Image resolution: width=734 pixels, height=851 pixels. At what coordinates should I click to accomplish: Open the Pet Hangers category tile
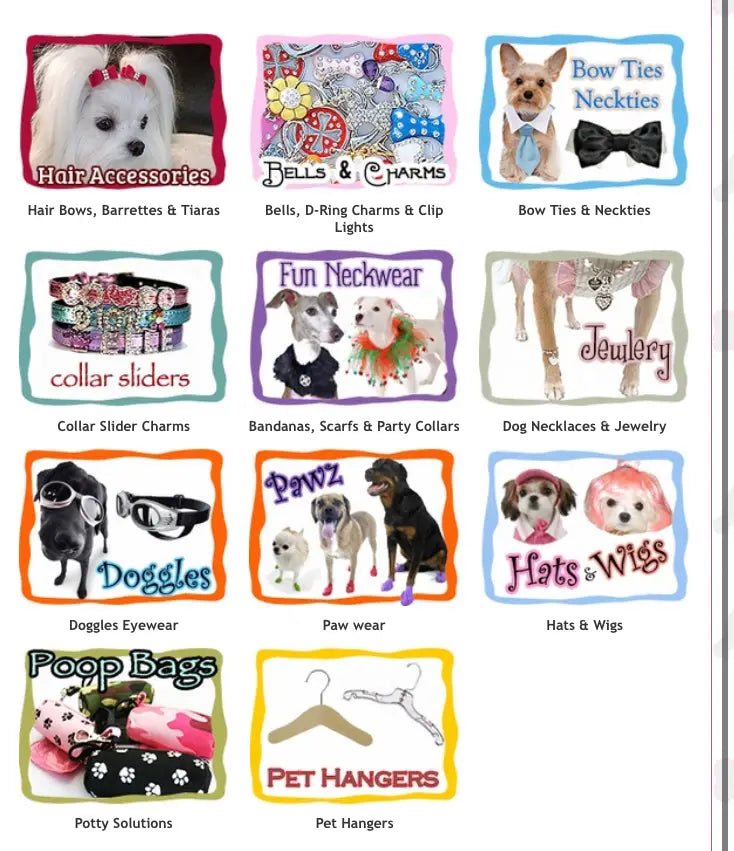pos(354,725)
